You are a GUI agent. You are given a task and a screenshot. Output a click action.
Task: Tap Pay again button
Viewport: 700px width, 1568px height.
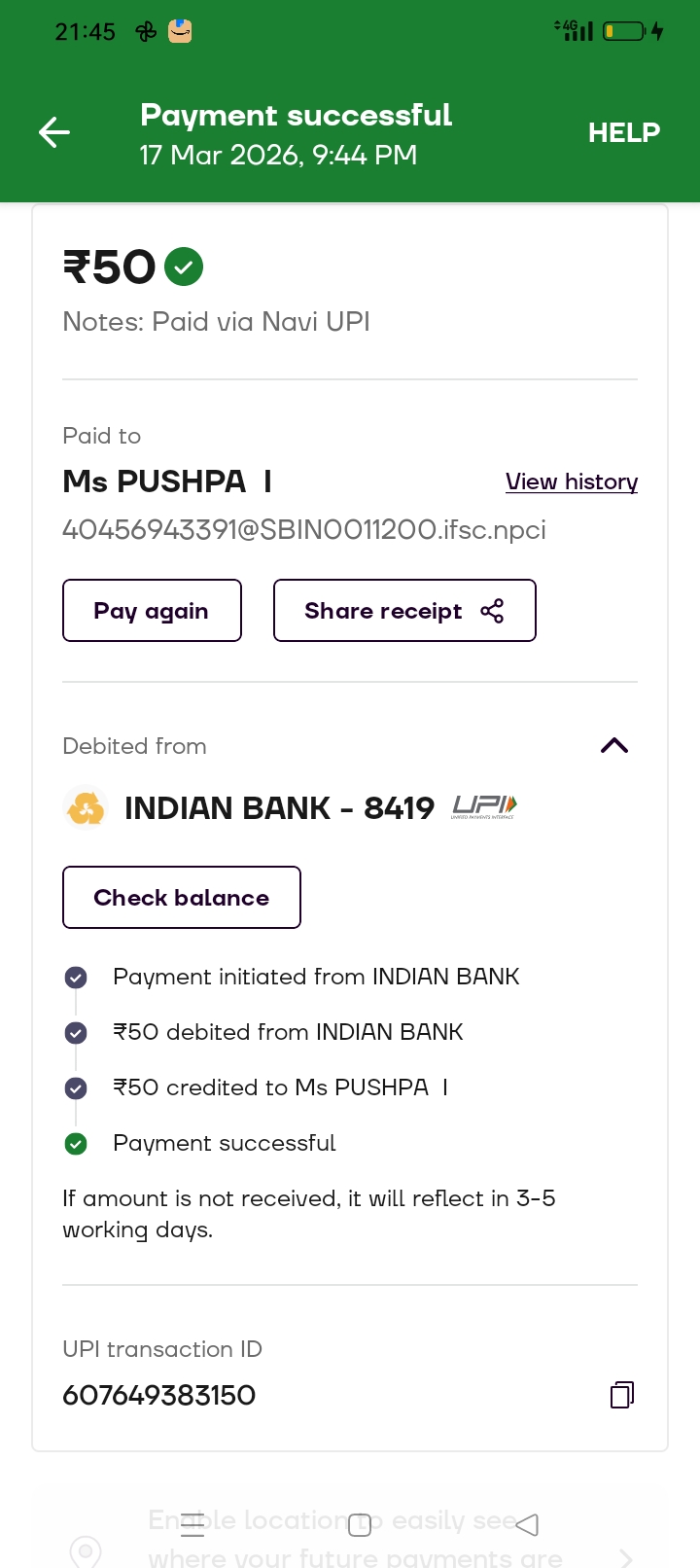point(152,611)
